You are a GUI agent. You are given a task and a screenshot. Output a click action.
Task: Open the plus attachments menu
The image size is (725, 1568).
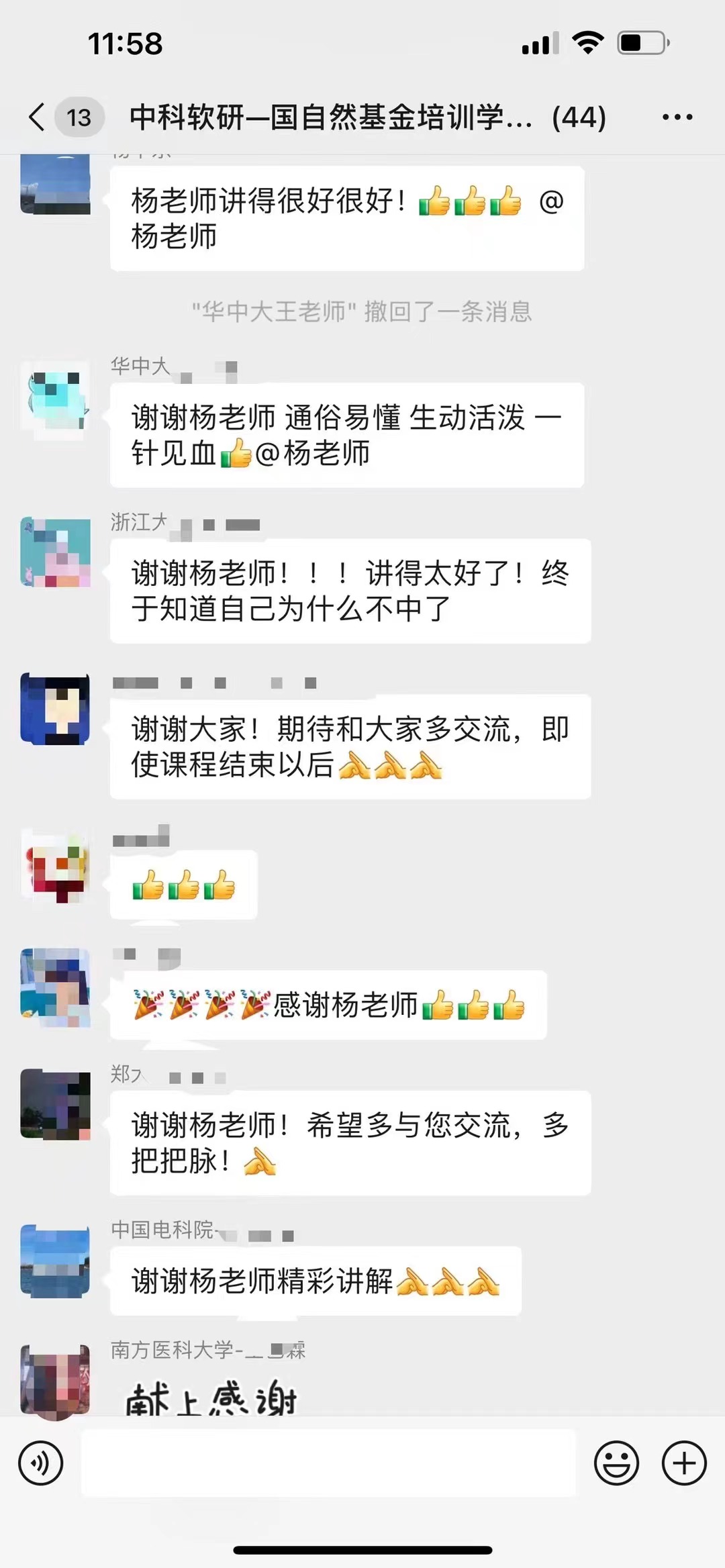click(684, 1463)
